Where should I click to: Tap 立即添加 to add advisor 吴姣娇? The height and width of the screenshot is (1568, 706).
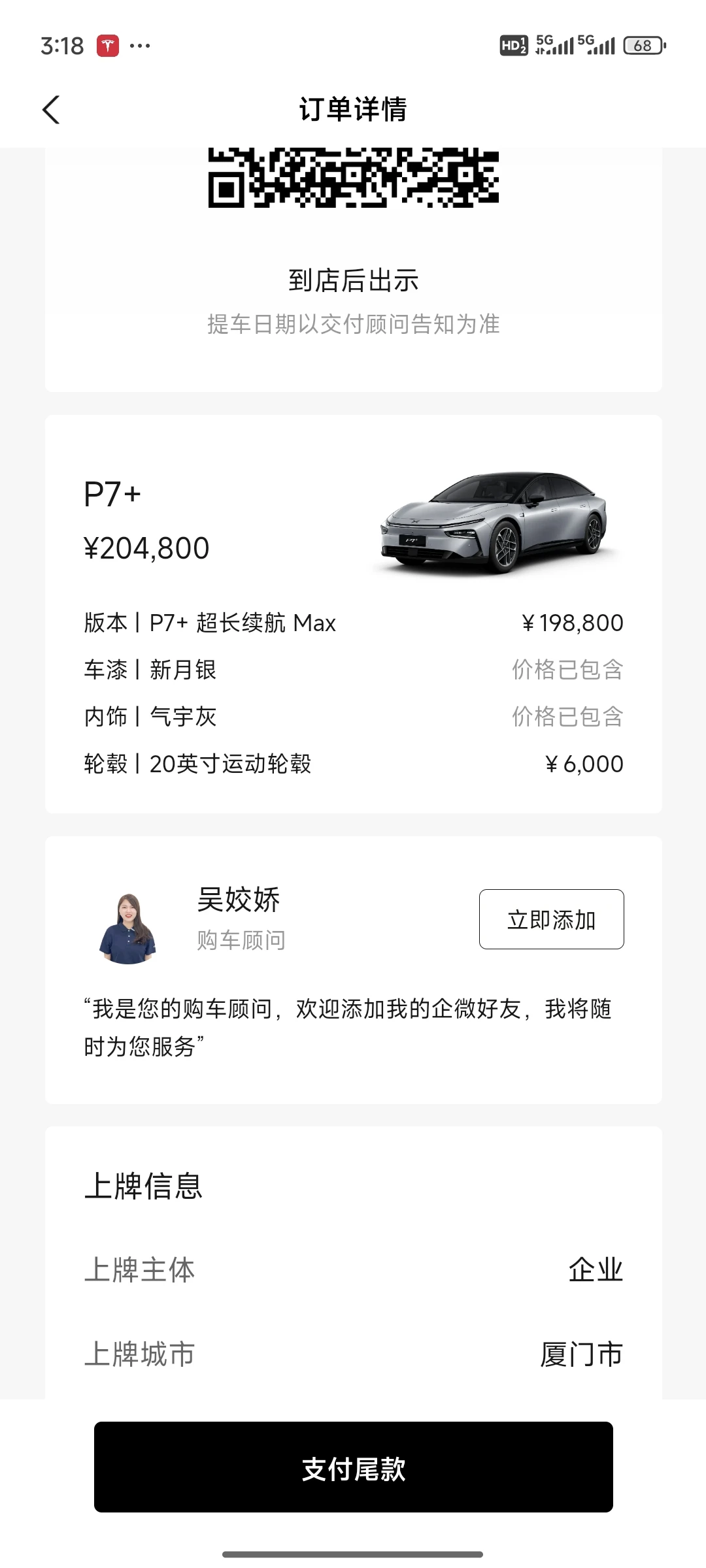[x=551, y=919]
